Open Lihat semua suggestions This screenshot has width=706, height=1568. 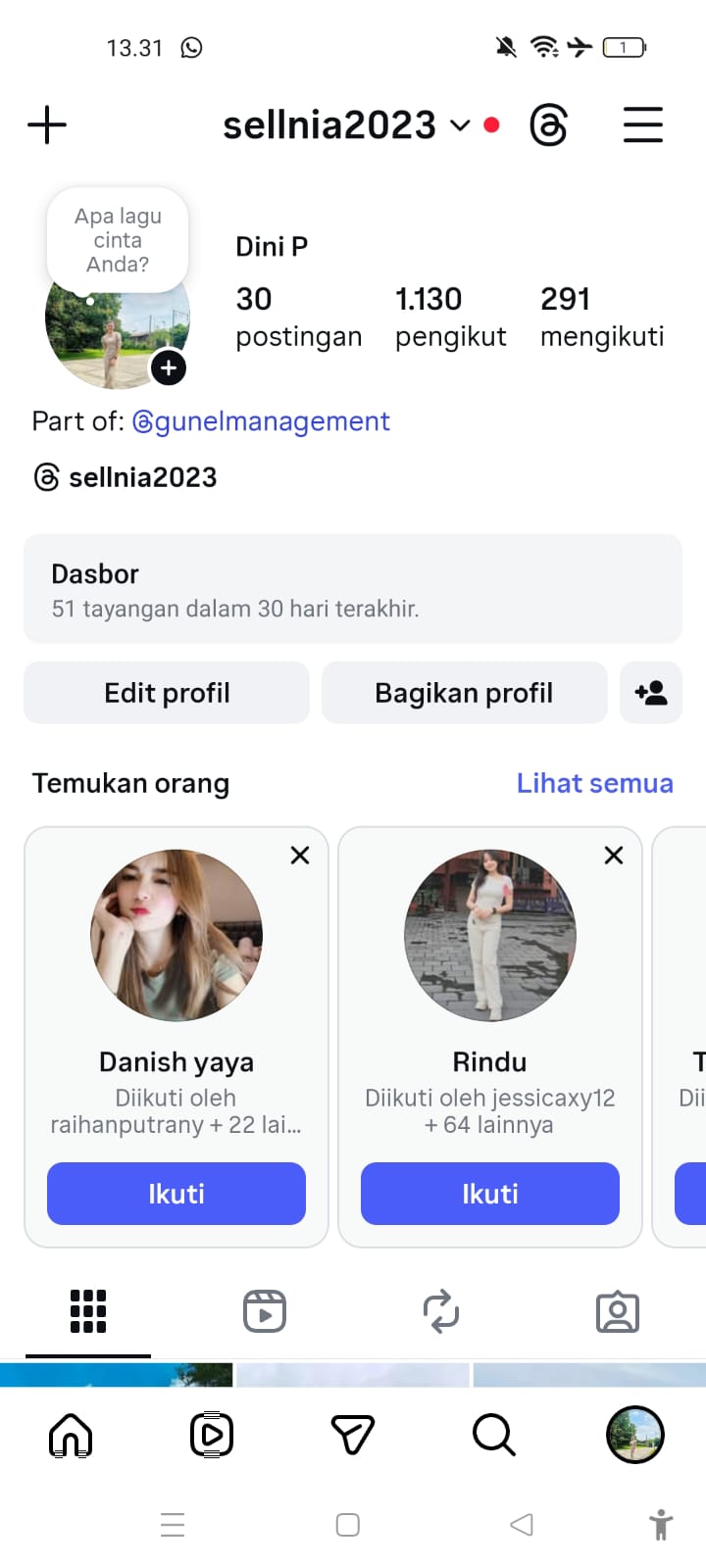[594, 783]
